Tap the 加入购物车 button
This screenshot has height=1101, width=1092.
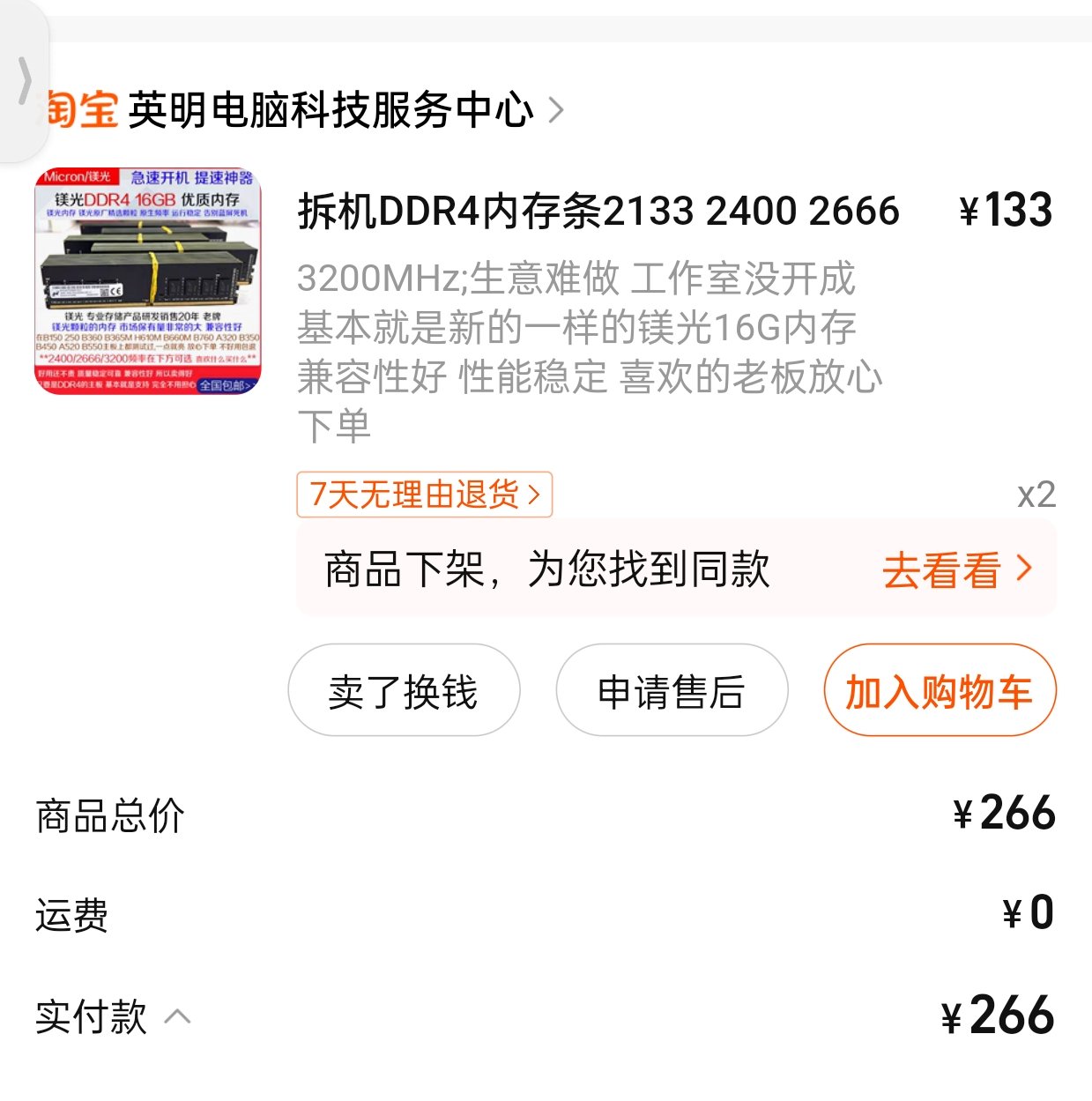click(939, 691)
